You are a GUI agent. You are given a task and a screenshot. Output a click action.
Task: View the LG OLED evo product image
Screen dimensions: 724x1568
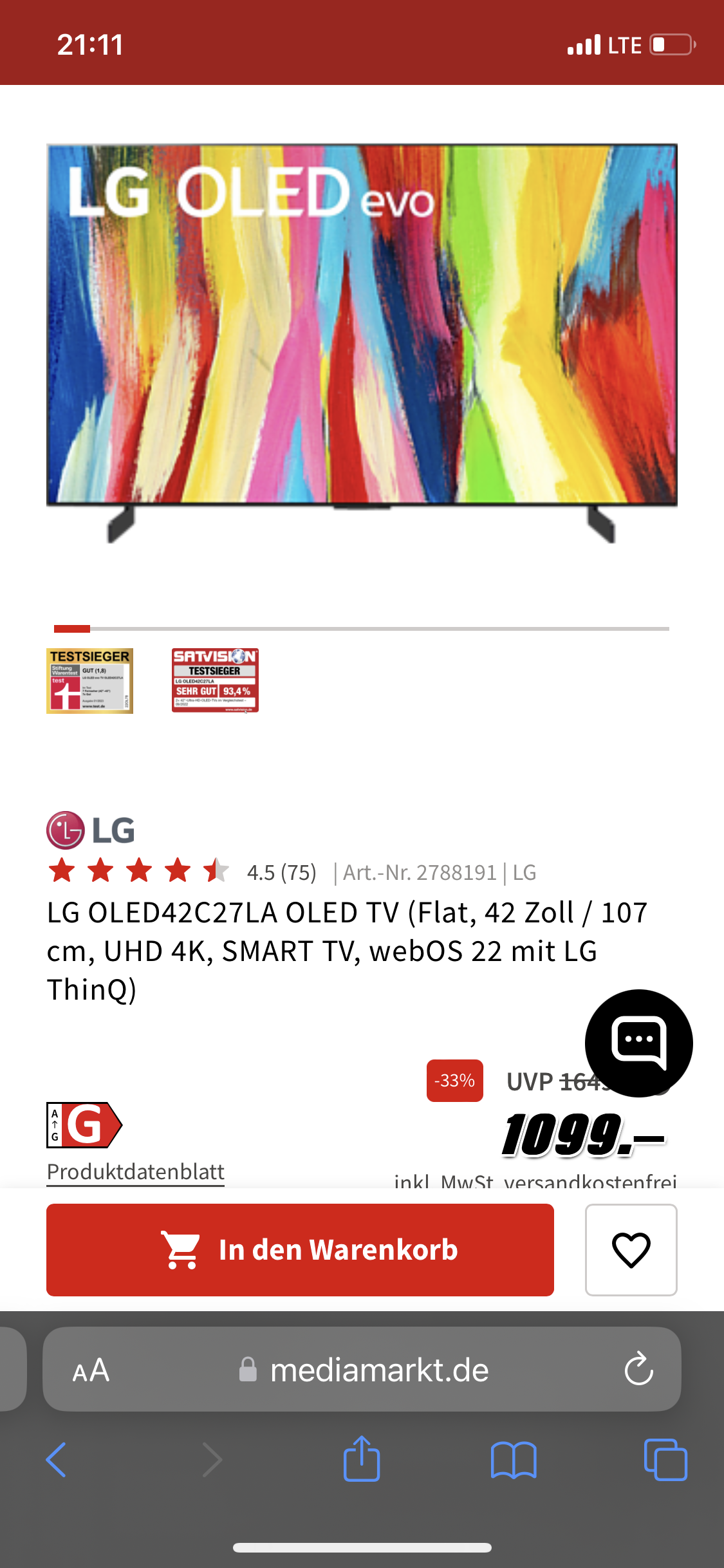pyautogui.click(x=362, y=341)
